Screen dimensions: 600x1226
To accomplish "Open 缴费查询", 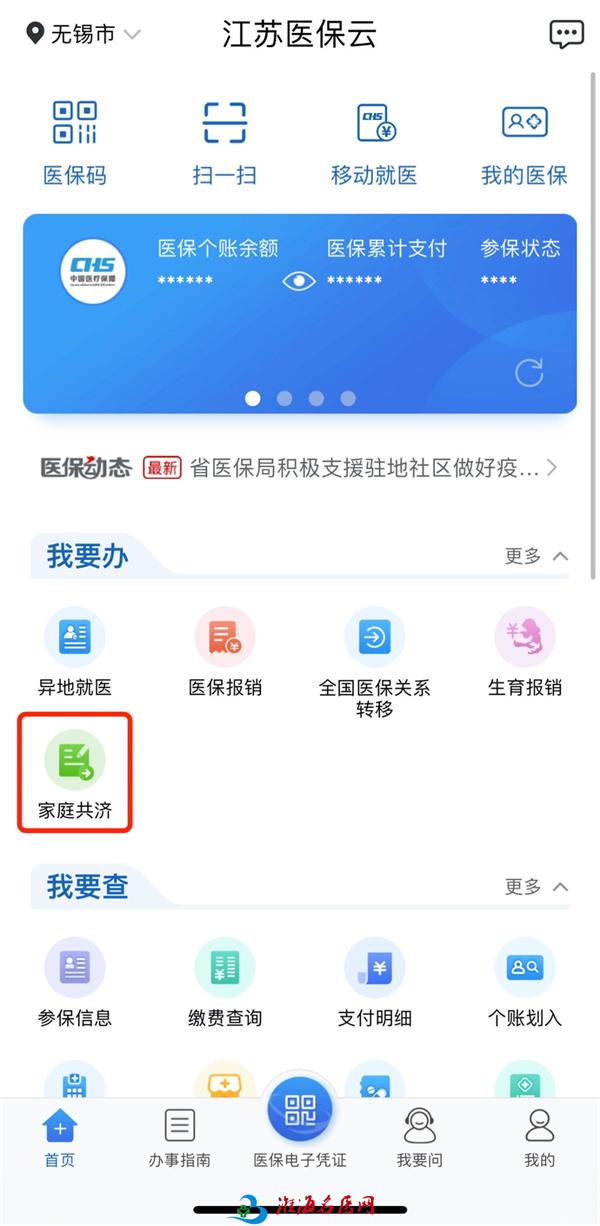I will [x=224, y=982].
